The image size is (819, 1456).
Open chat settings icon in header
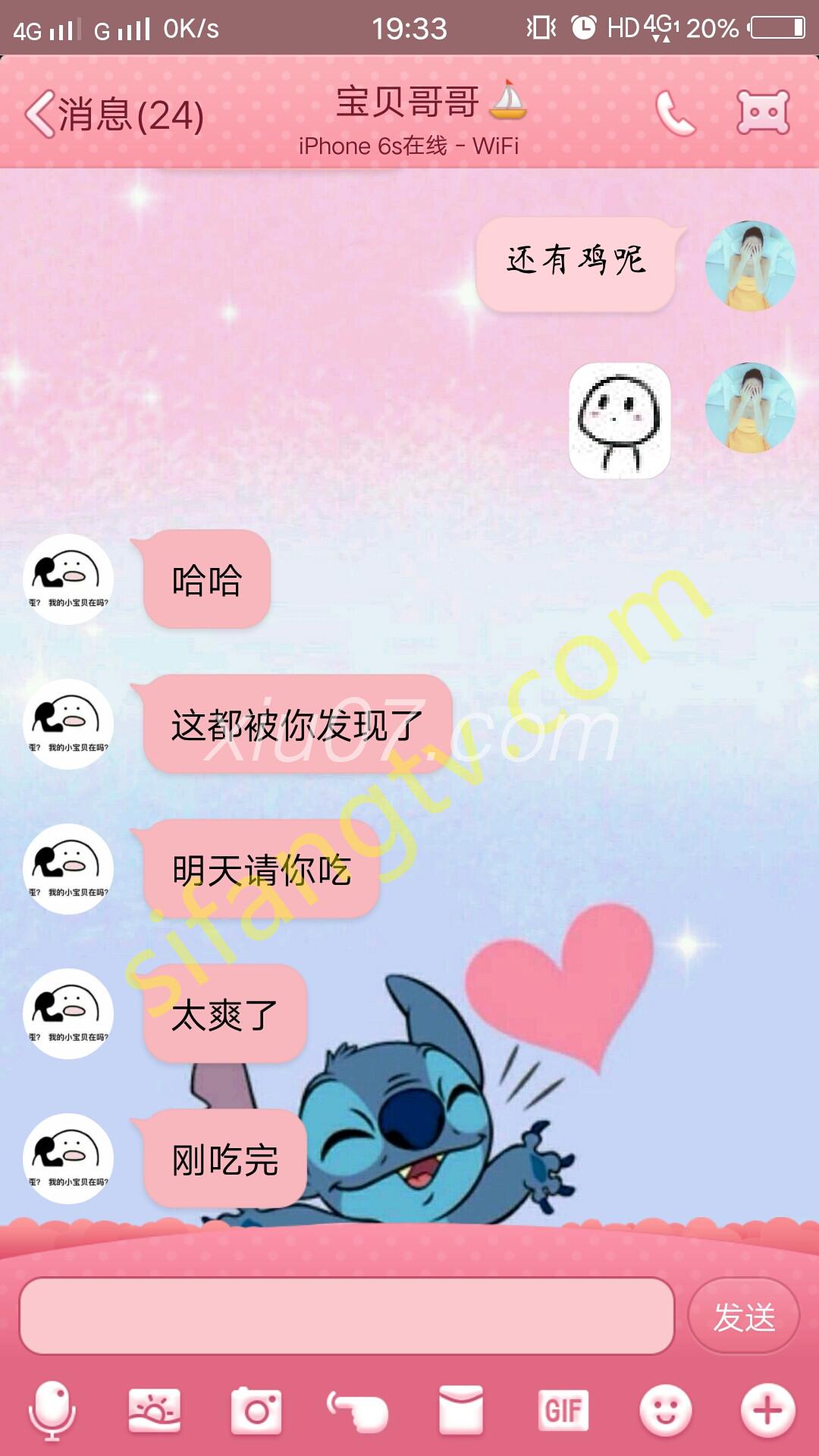pos(763,113)
